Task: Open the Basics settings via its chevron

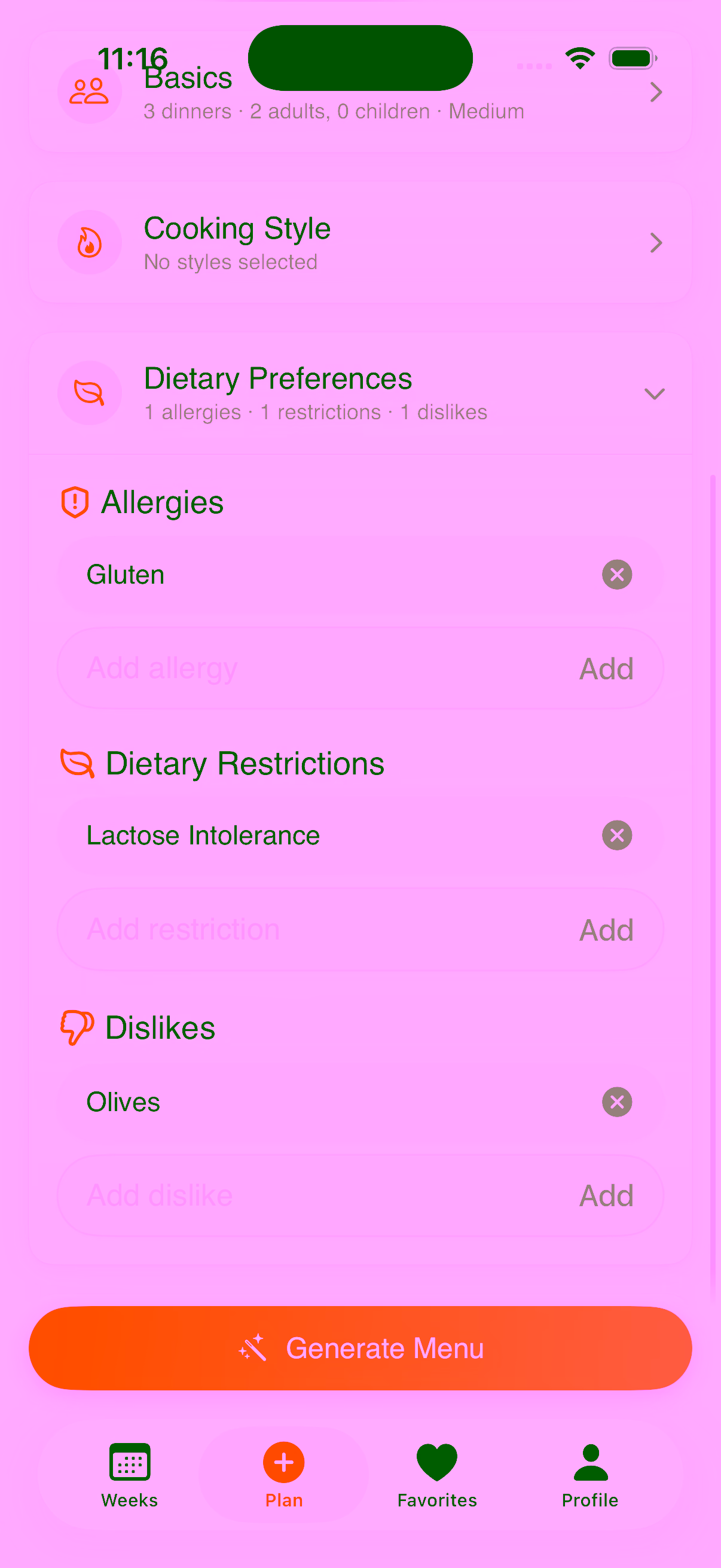Action: pyautogui.click(x=656, y=93)
